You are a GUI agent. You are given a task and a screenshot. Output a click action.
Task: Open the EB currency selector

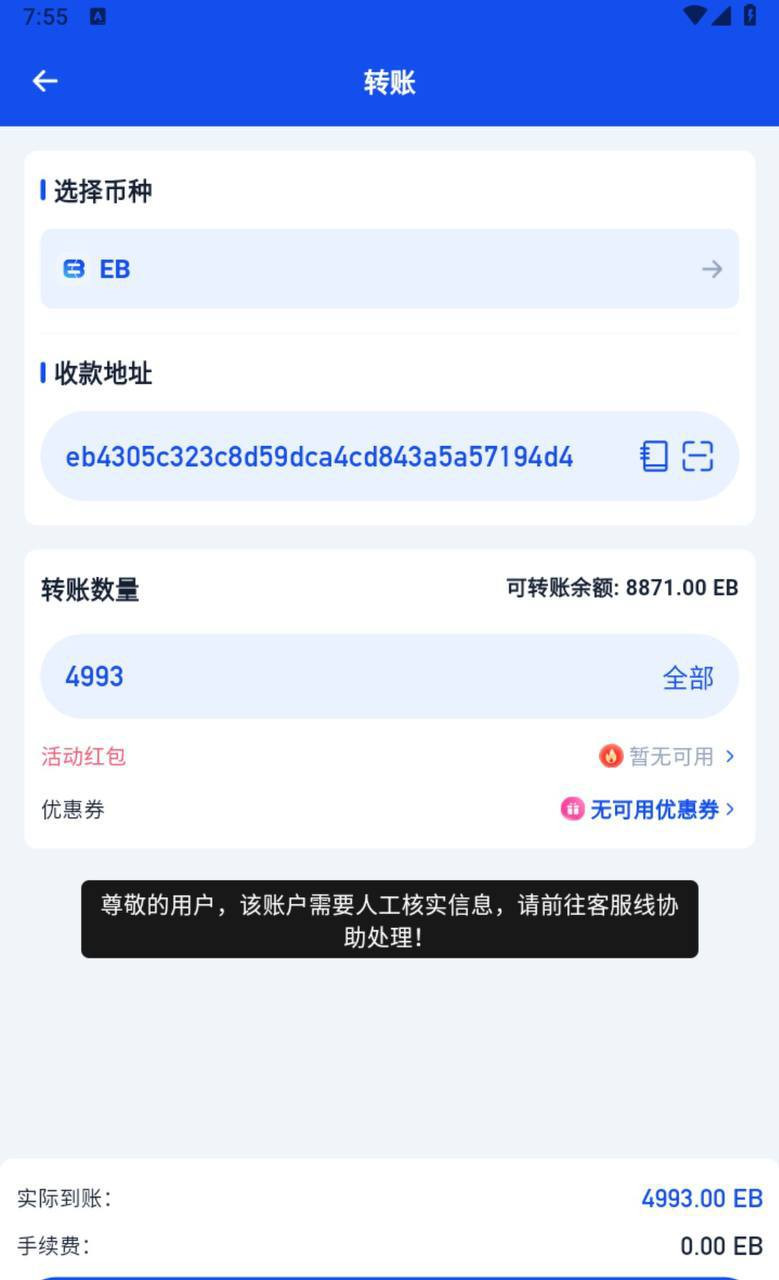pos(389,269)
